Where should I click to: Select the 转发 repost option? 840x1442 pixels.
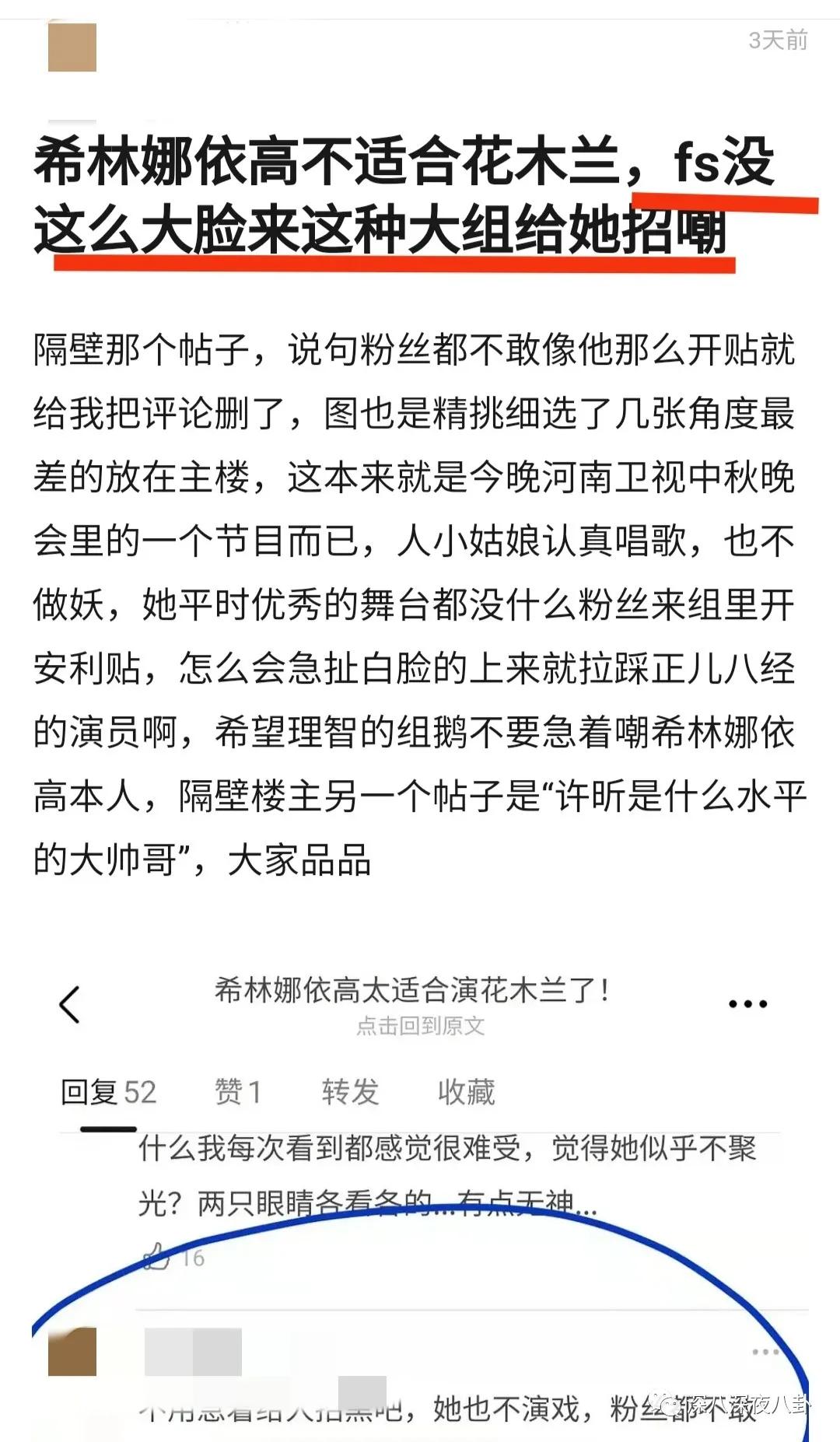(x=348, y=1091)
